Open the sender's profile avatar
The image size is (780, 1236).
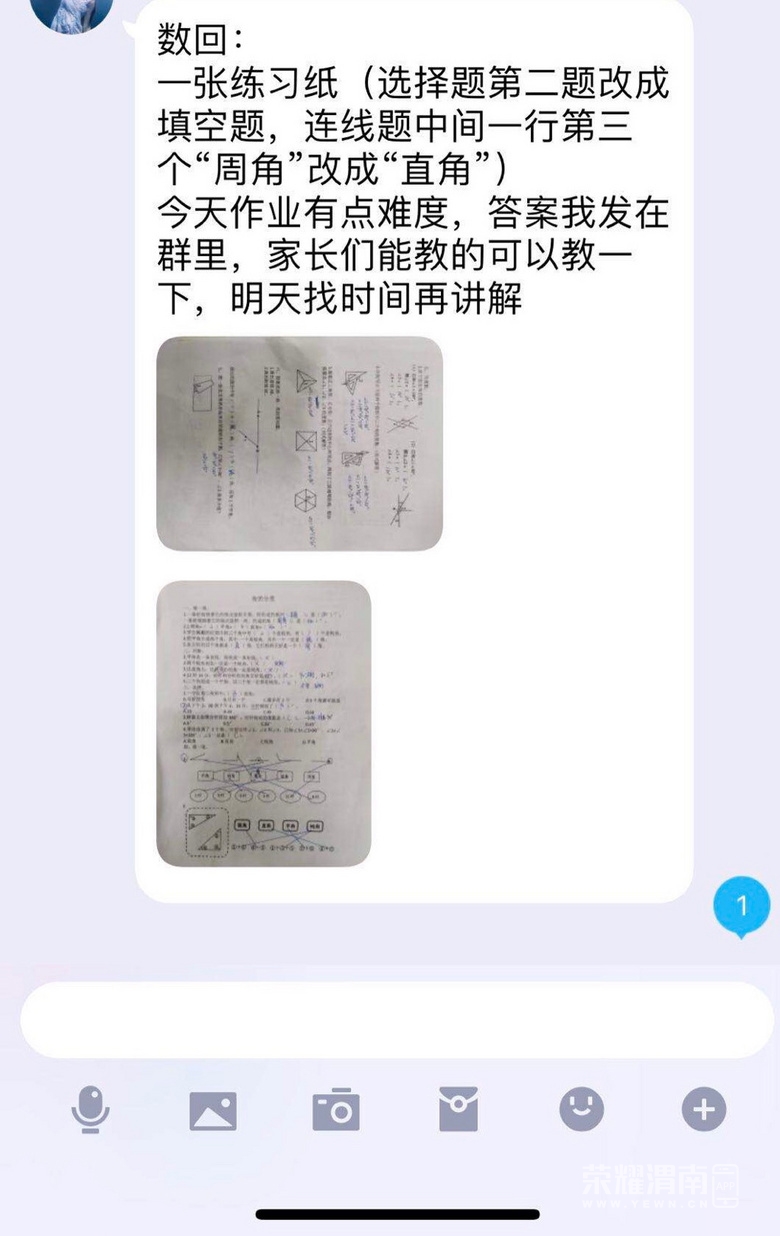[x=70, y=12]
